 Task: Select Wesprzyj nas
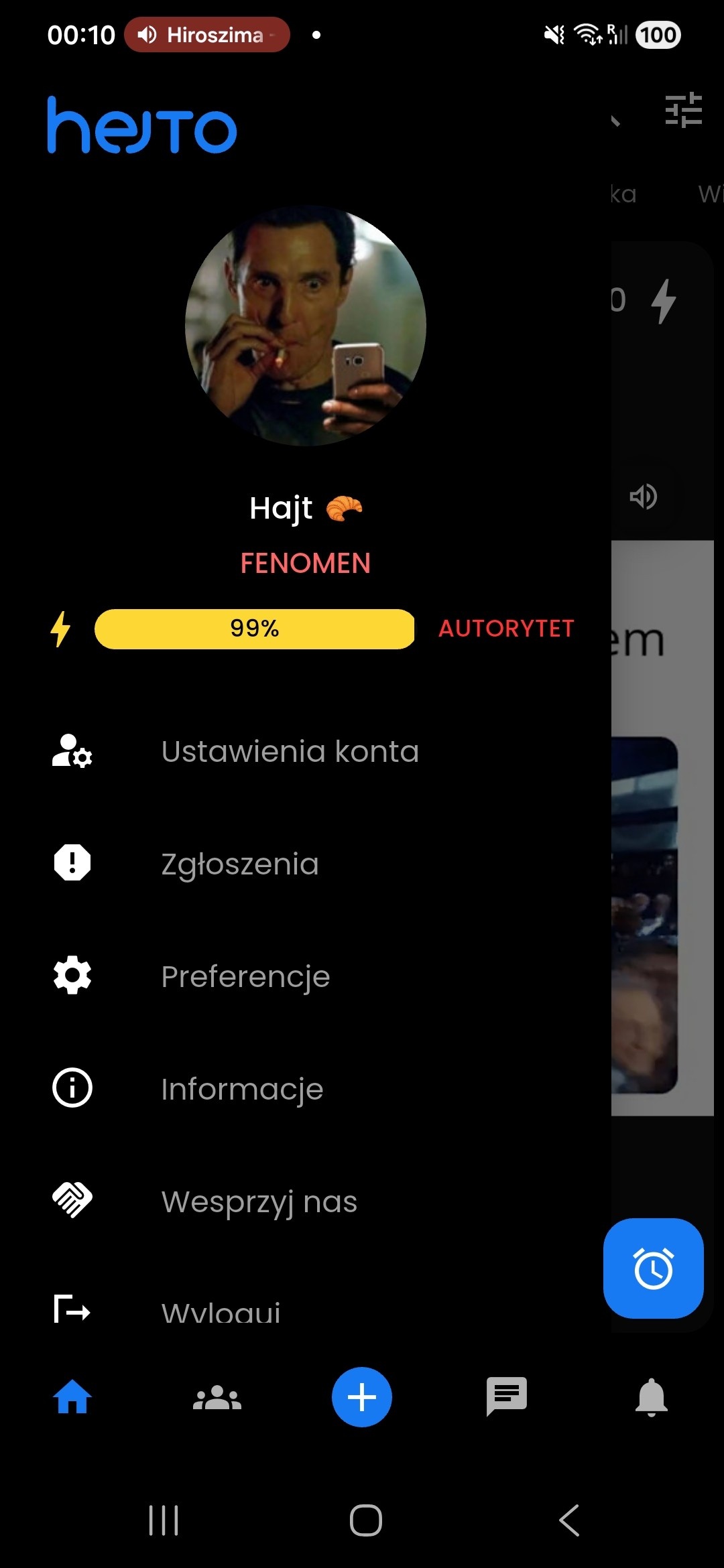(259, 1201)
